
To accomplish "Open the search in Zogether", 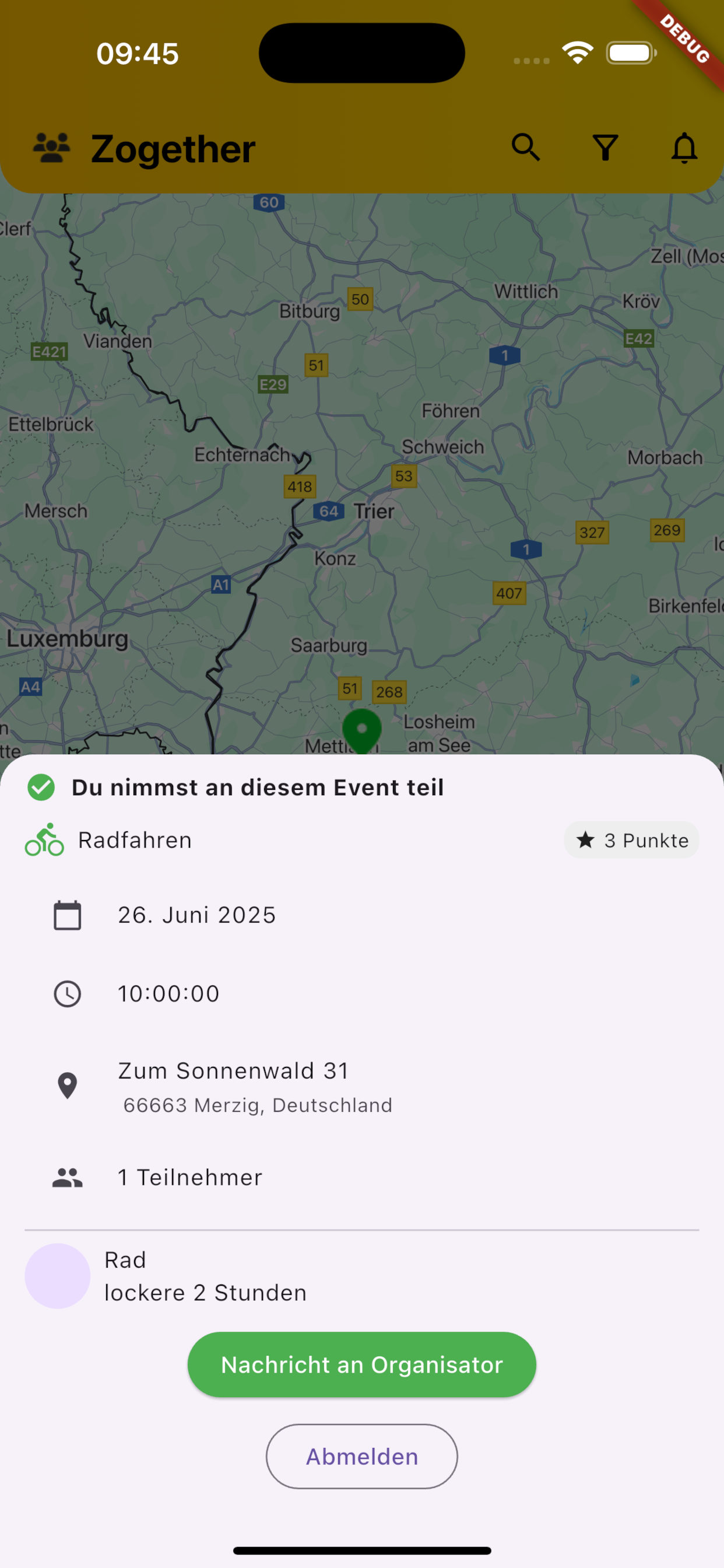I will tap(526, 148).
